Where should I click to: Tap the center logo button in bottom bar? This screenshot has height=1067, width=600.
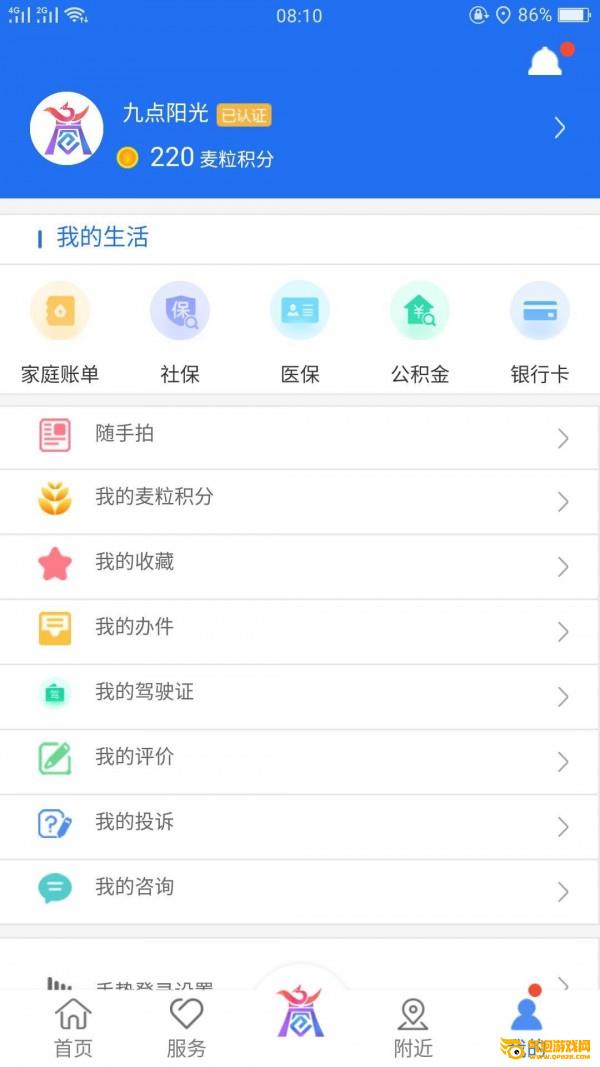300,1013
